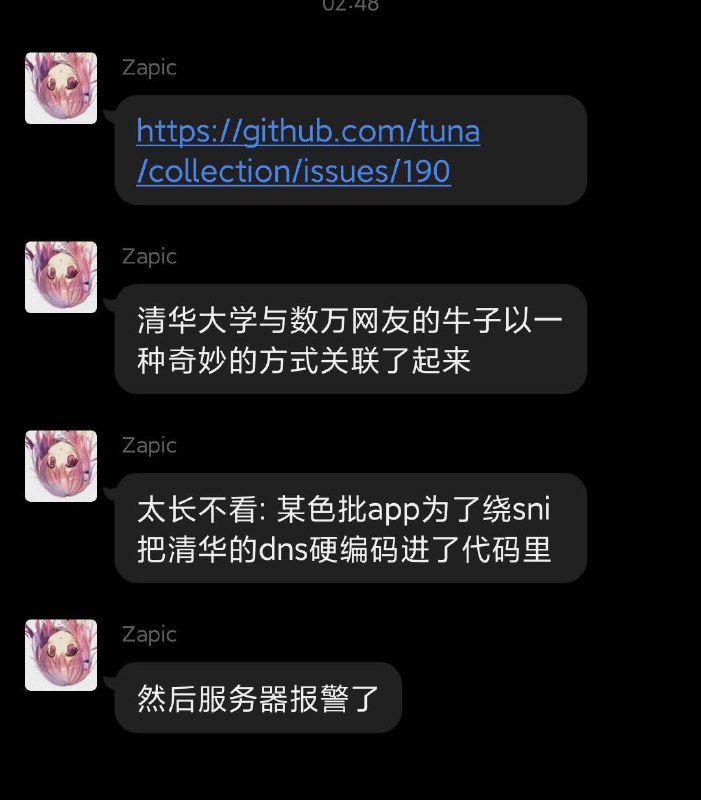The image size is (701, 800).
Task: Open the github.com/tuna collection issues link
Action: tap(308, 151)
